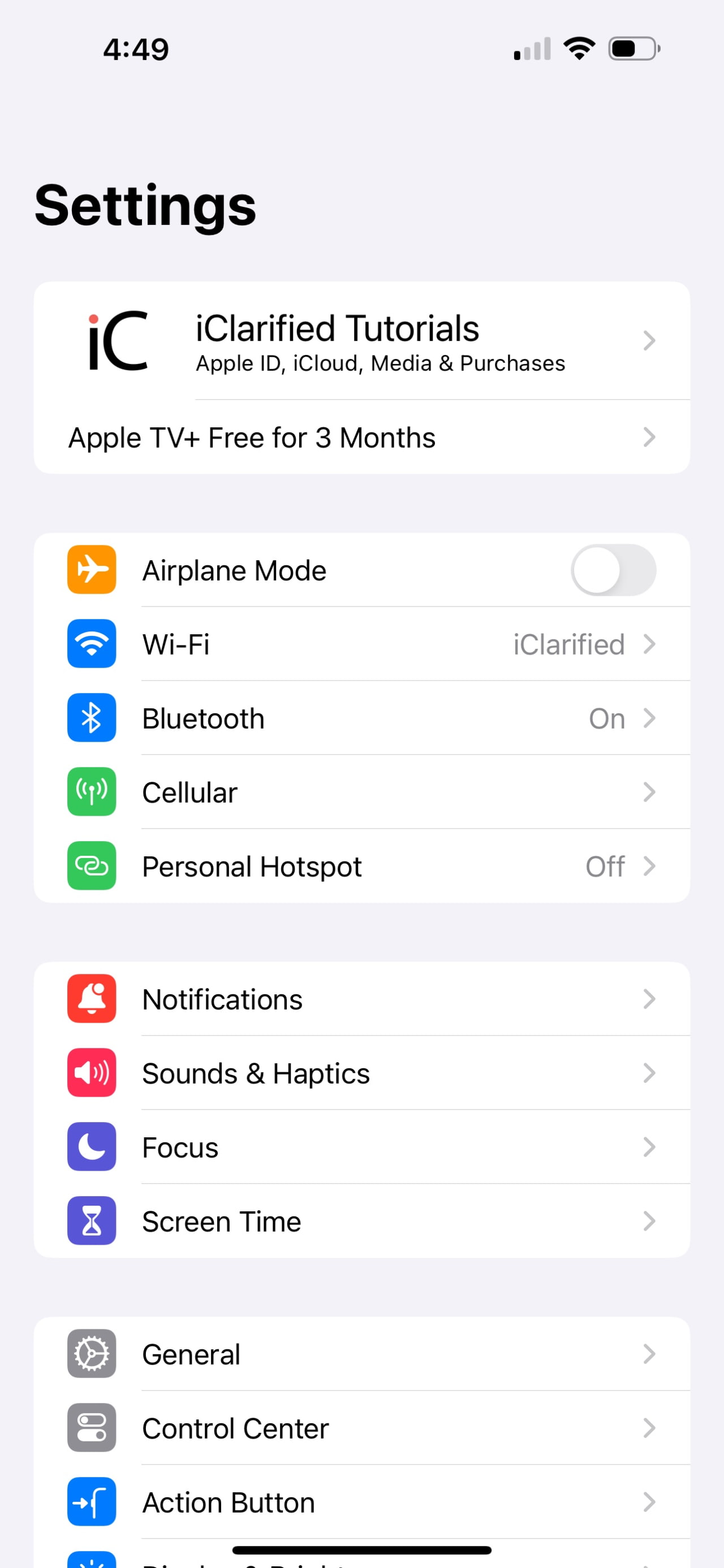Open the Screen Time hourglass icon
Screen dimensions: 724x1568
90,1221
